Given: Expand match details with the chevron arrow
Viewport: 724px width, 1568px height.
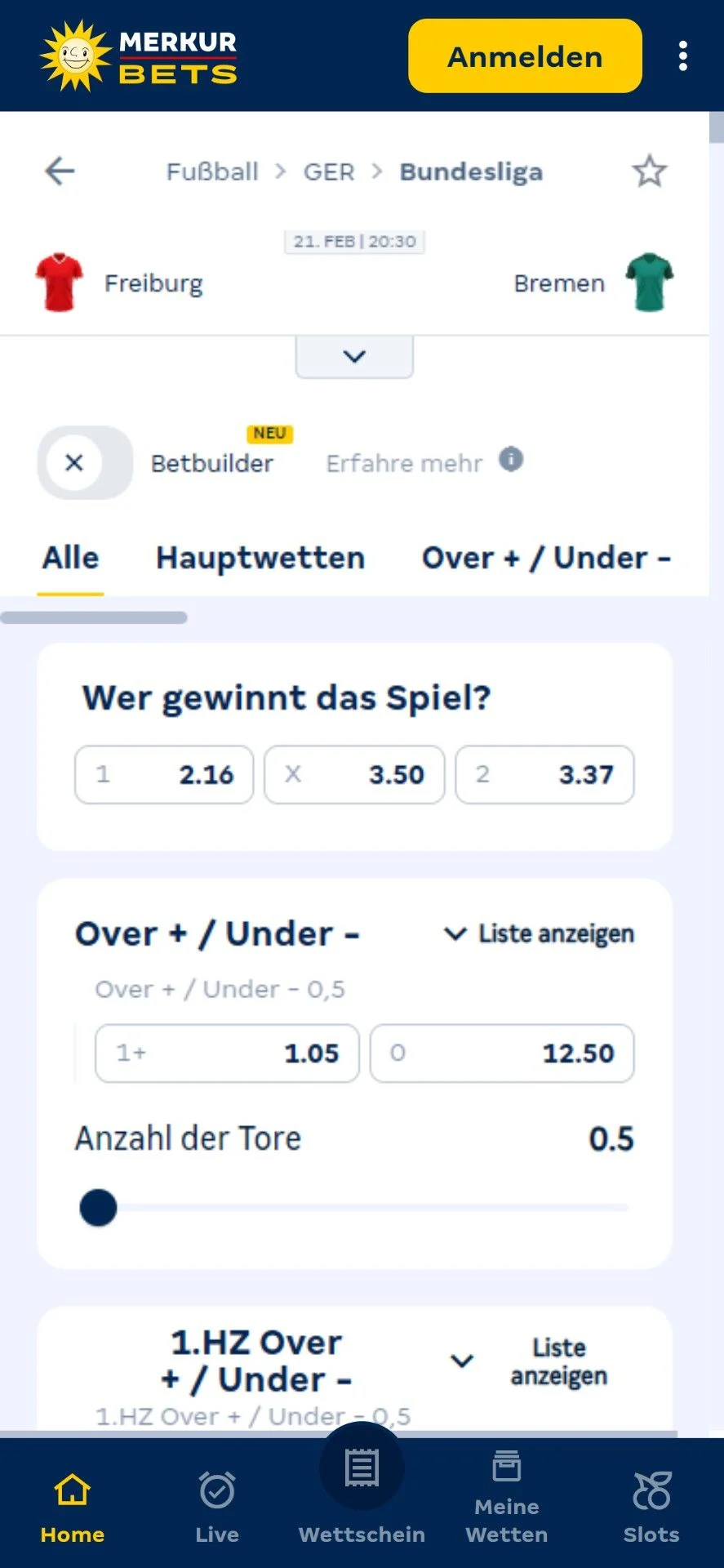Looking at the screenshot, I should click(353, 356).
